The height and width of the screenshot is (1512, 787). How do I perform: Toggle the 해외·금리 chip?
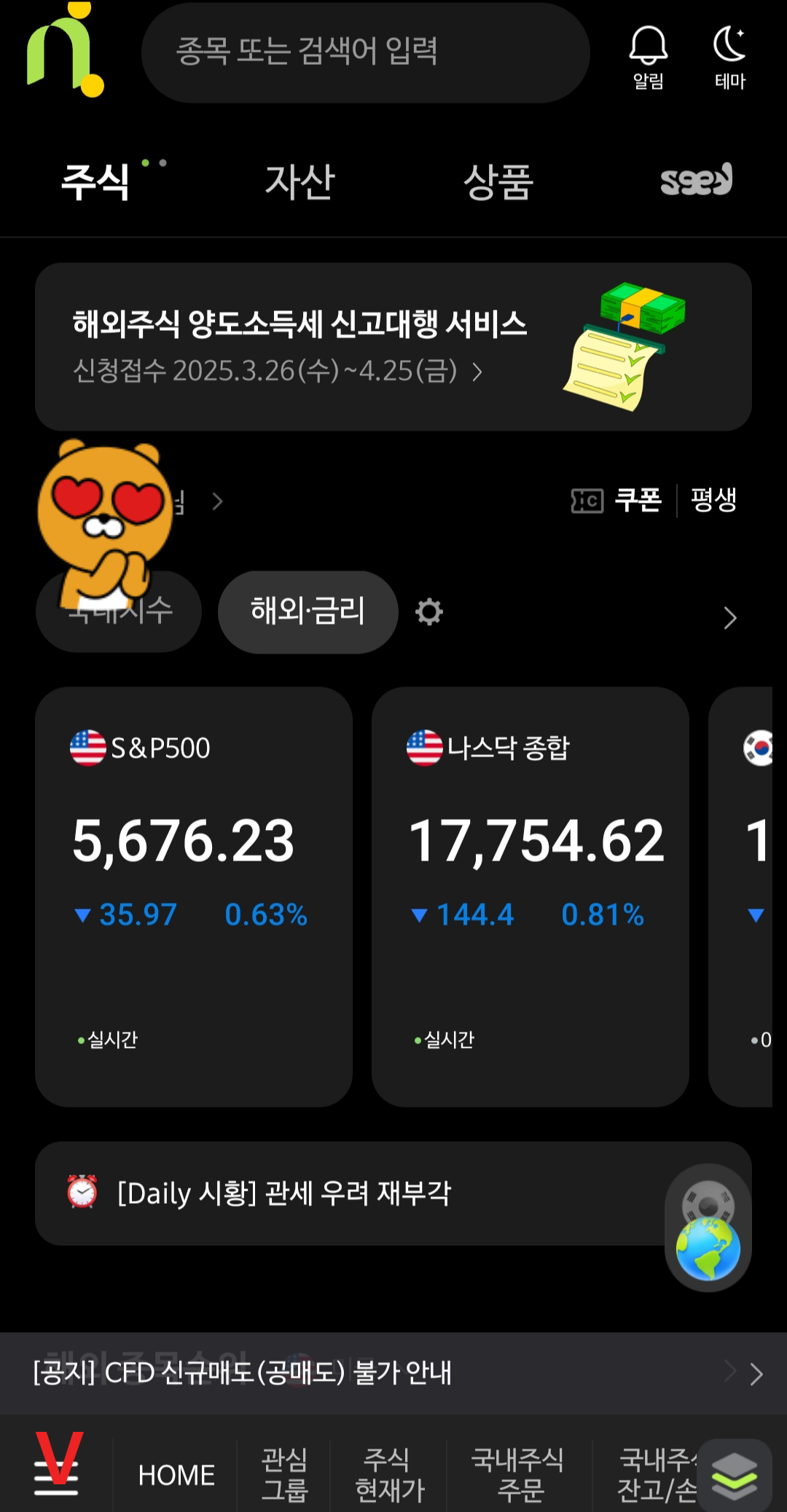pyautogui.click(x=307, y=612)
